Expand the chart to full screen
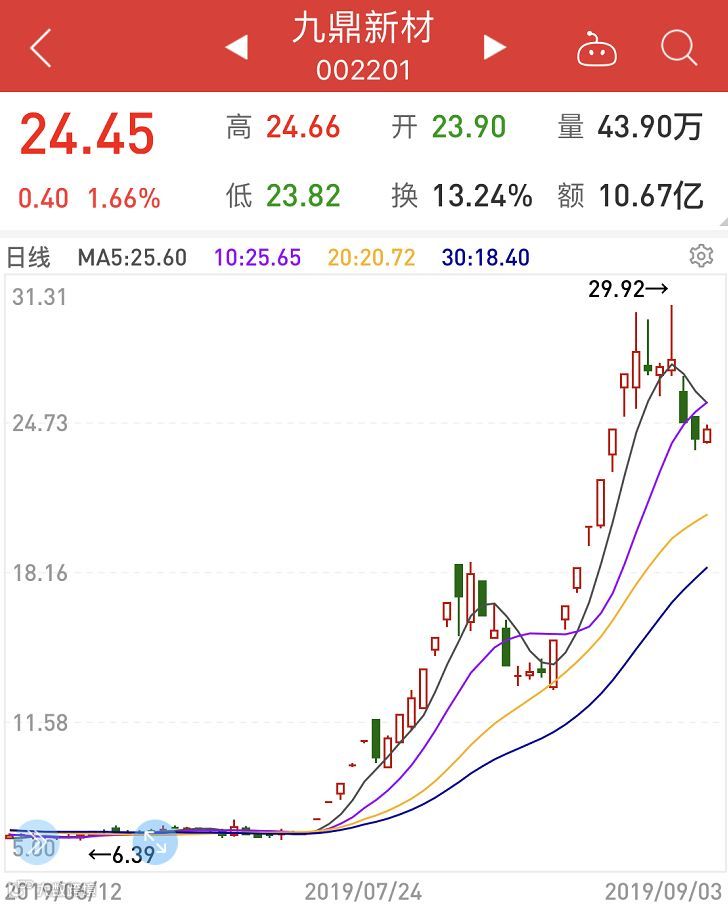728x904 pixels. [156, 842]
